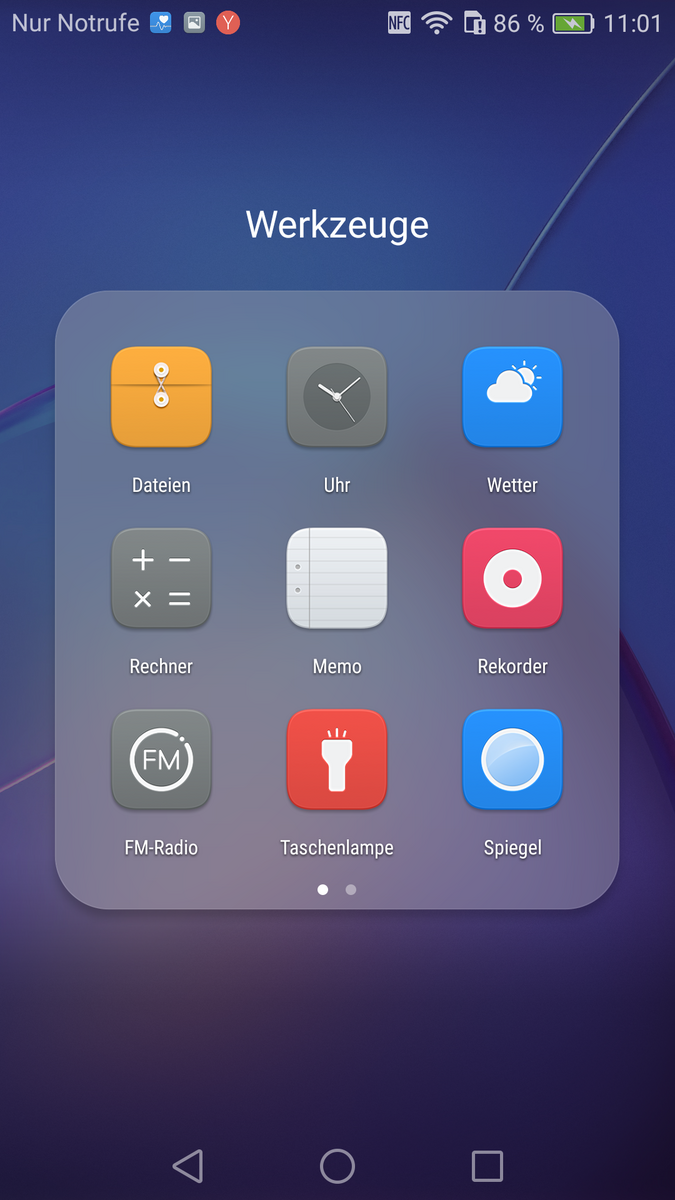
Task: Tap the Werkzeuge folder title
Action: [x=337, y=224]
